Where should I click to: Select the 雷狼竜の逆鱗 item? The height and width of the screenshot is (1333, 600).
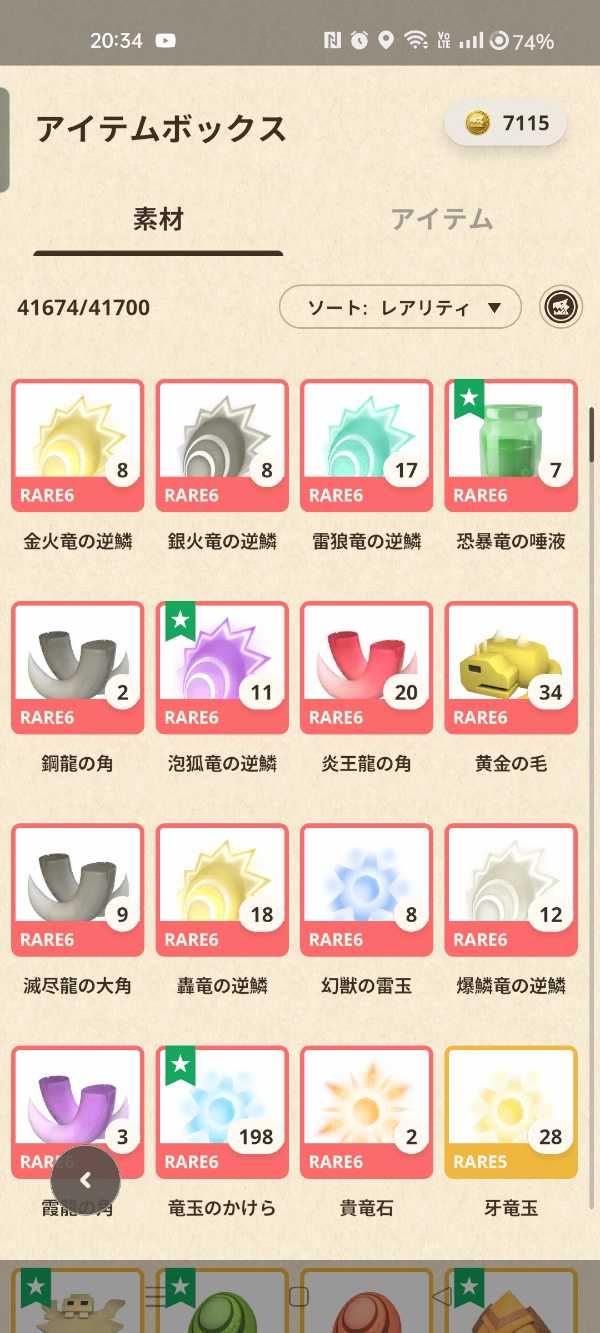pyautogui.click(x=366, y=446)
